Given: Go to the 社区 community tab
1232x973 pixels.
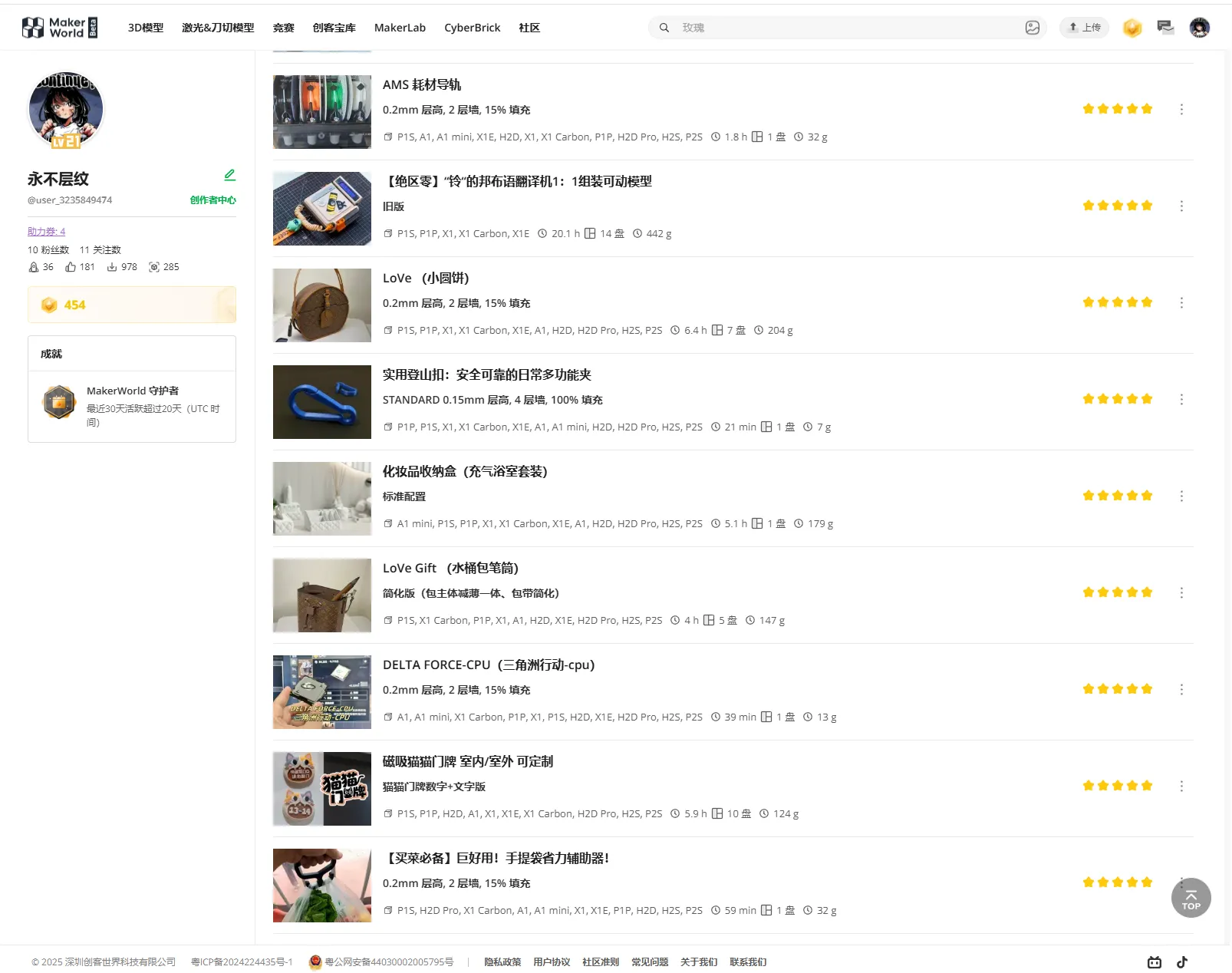Looking at the screenshot, I should pos(529,28).
